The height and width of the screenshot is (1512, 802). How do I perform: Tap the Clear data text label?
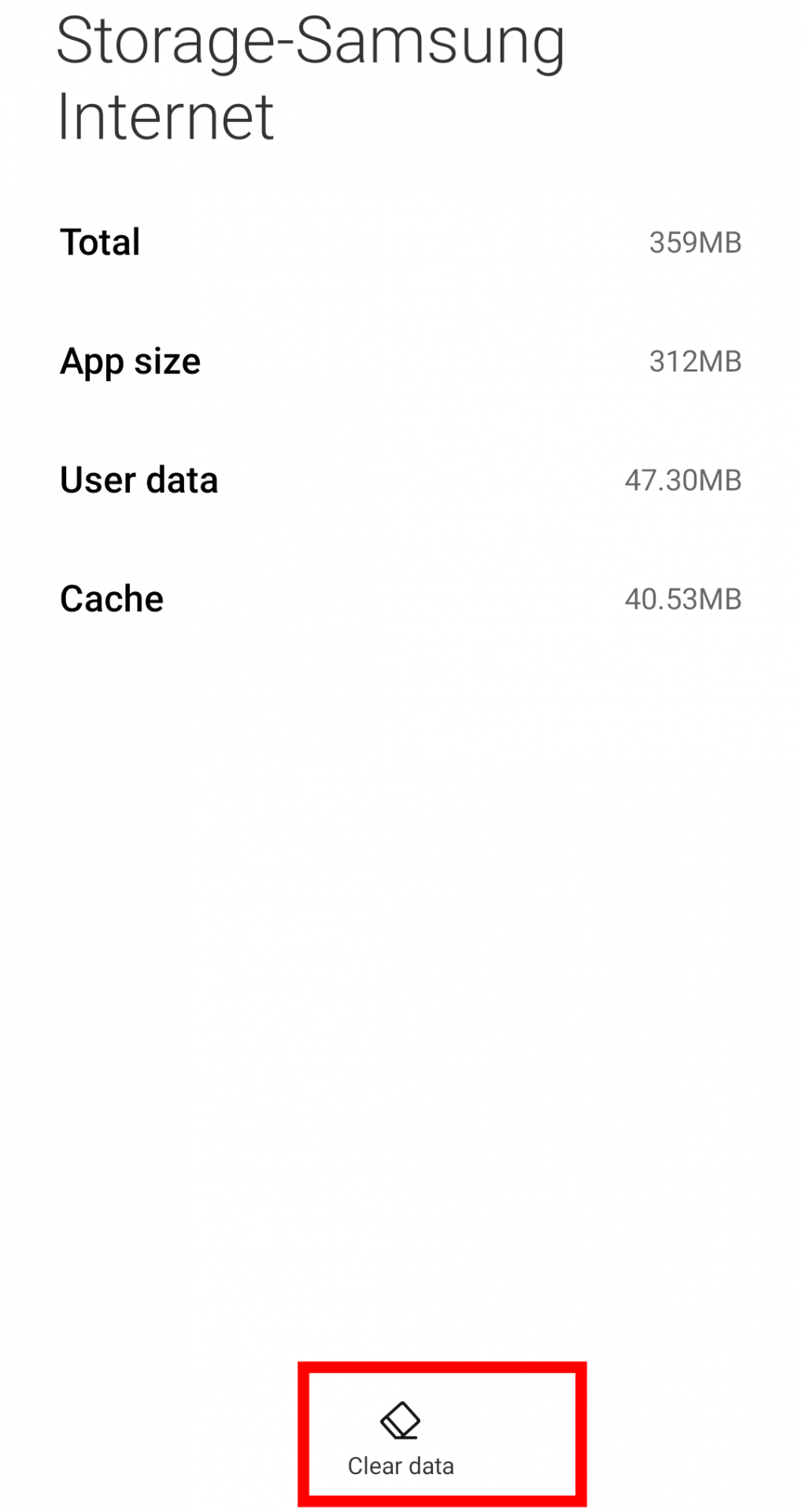[401, 1465]
